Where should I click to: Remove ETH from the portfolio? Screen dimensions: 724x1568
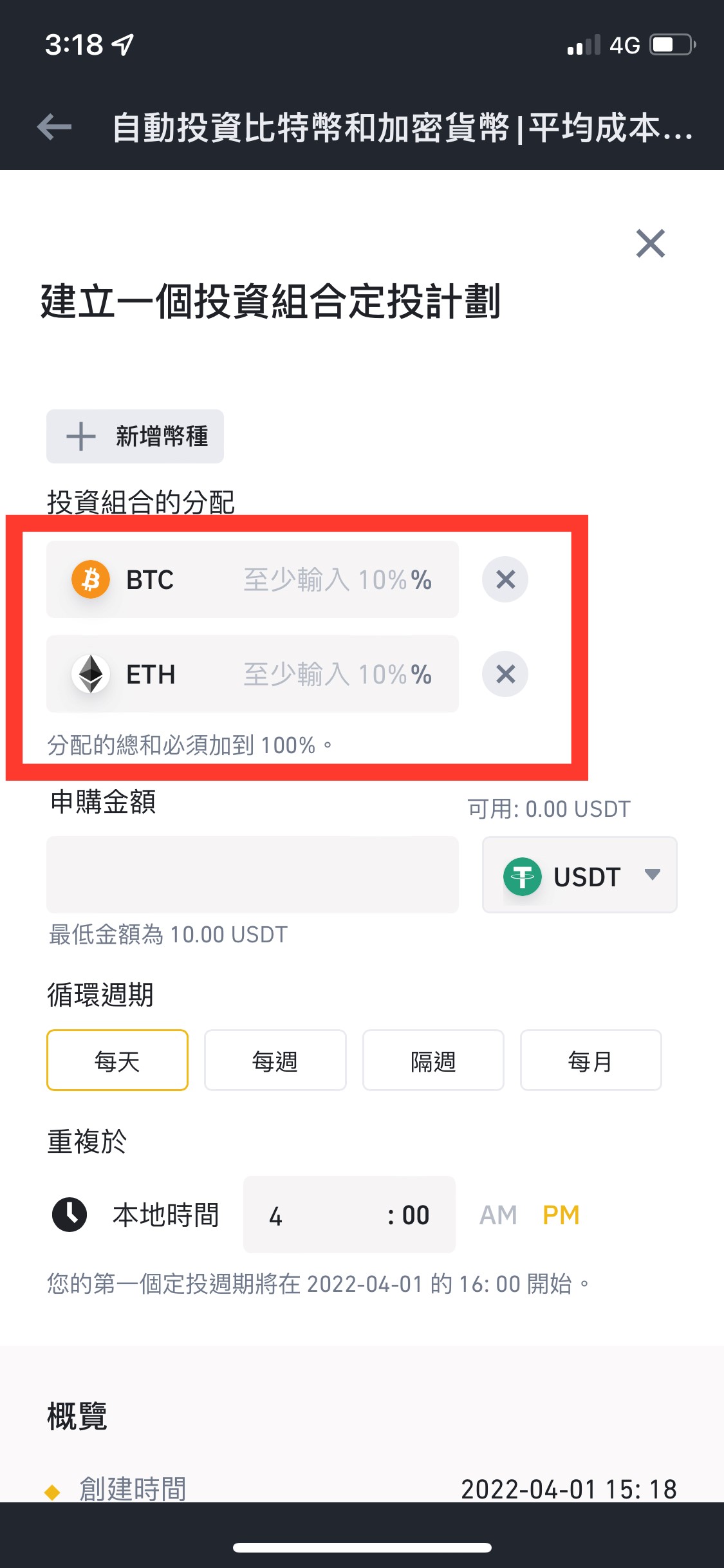pos(505,674)
